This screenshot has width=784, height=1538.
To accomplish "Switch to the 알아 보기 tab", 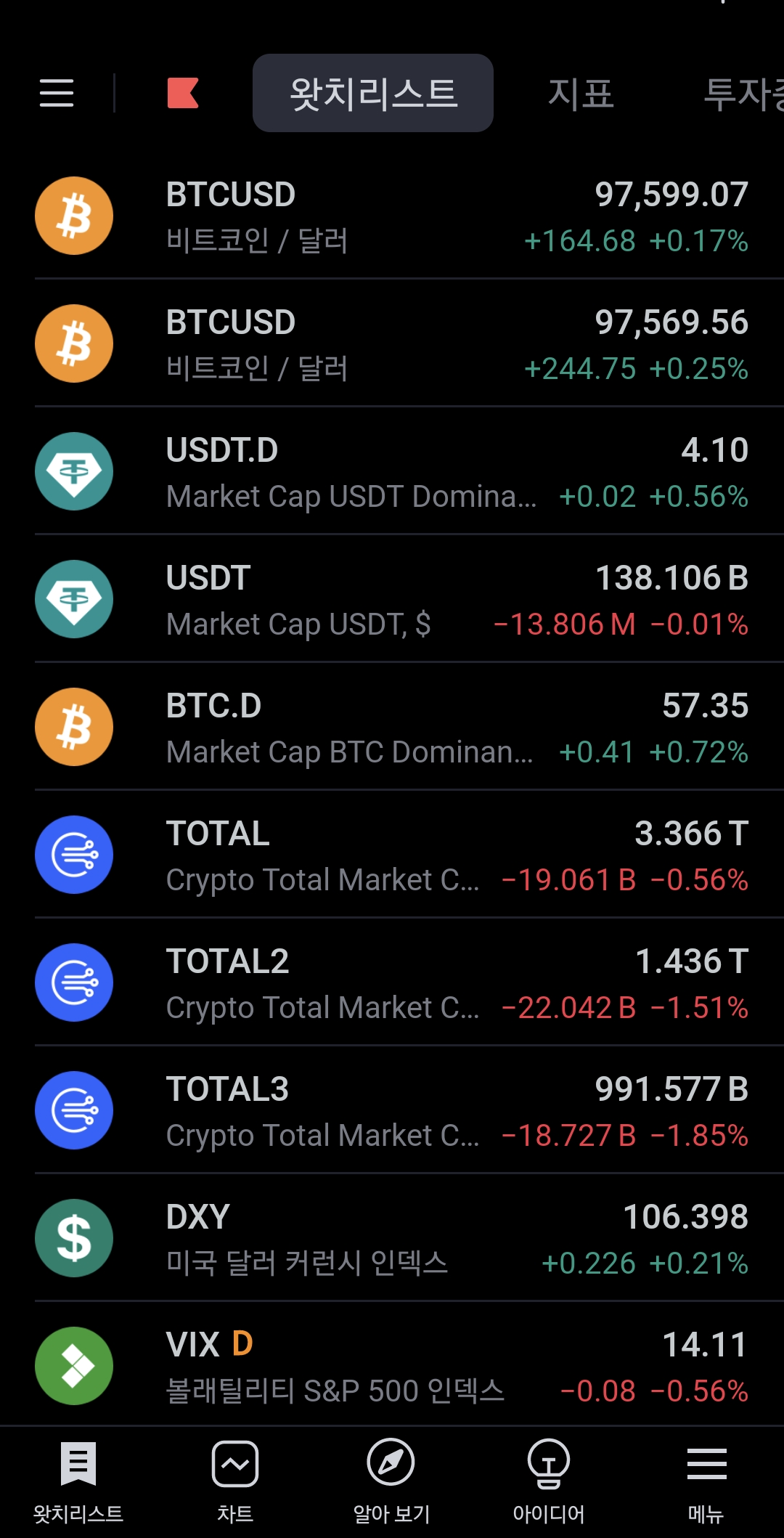I will [391, 1481].
